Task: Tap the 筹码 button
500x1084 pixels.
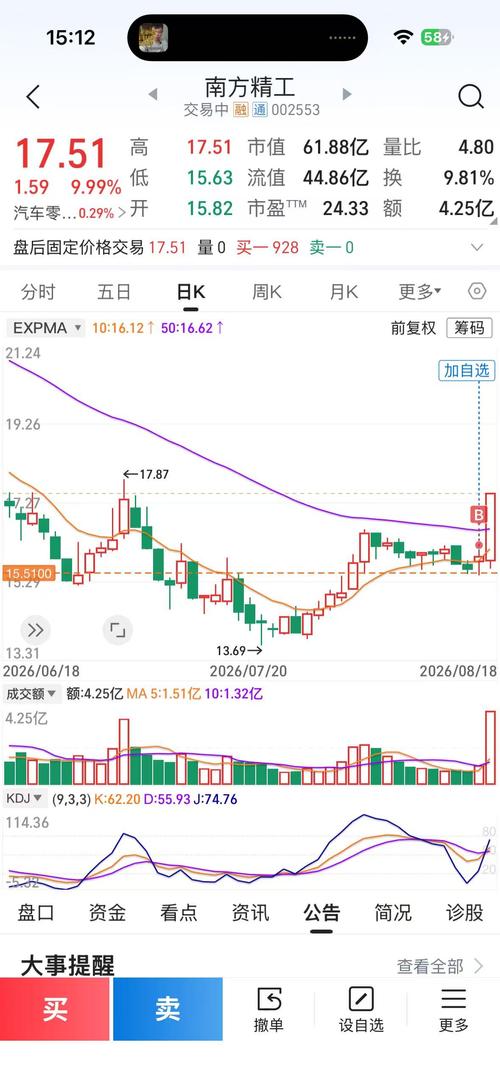Action: pos(469,328)
